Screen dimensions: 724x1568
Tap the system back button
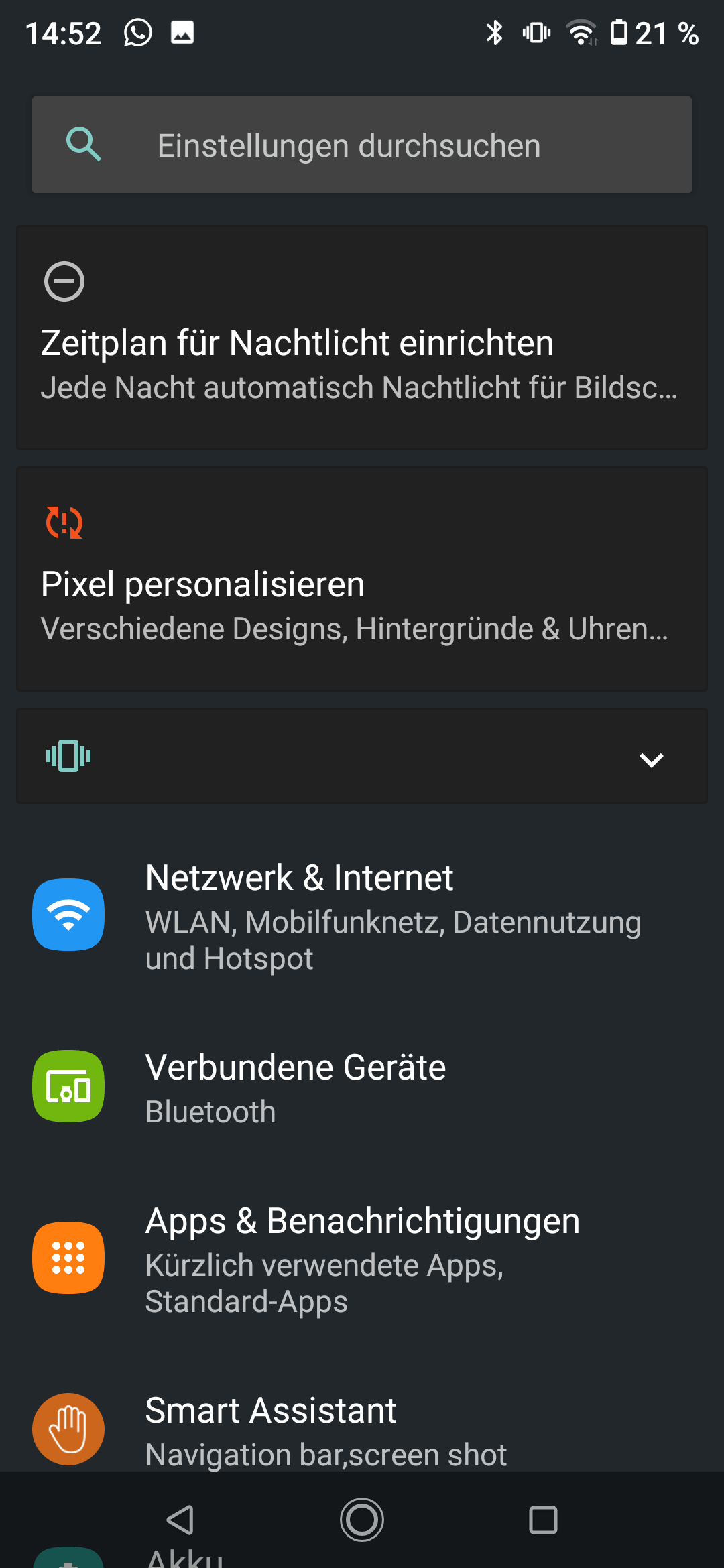[x=181, y=1520]
